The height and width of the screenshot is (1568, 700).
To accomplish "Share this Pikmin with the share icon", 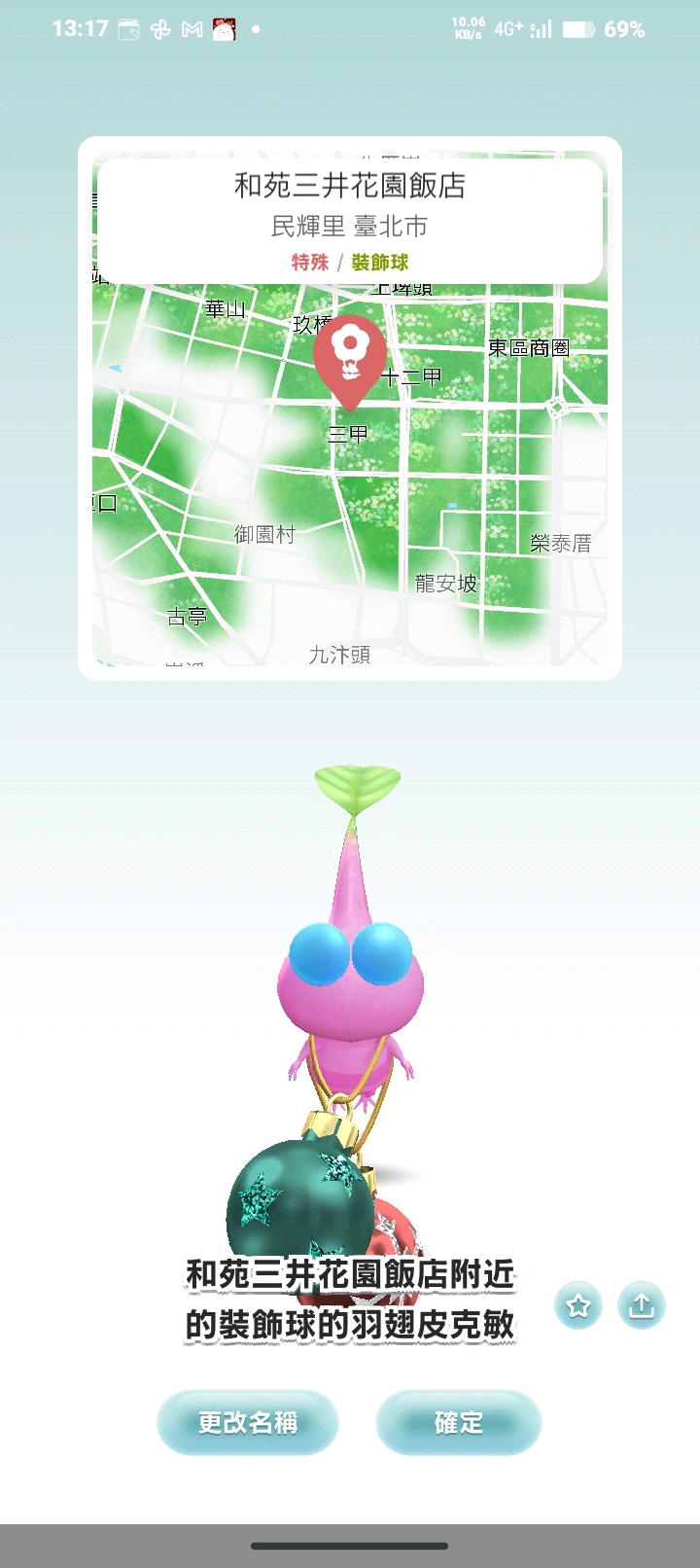I will coord(642,1305).
